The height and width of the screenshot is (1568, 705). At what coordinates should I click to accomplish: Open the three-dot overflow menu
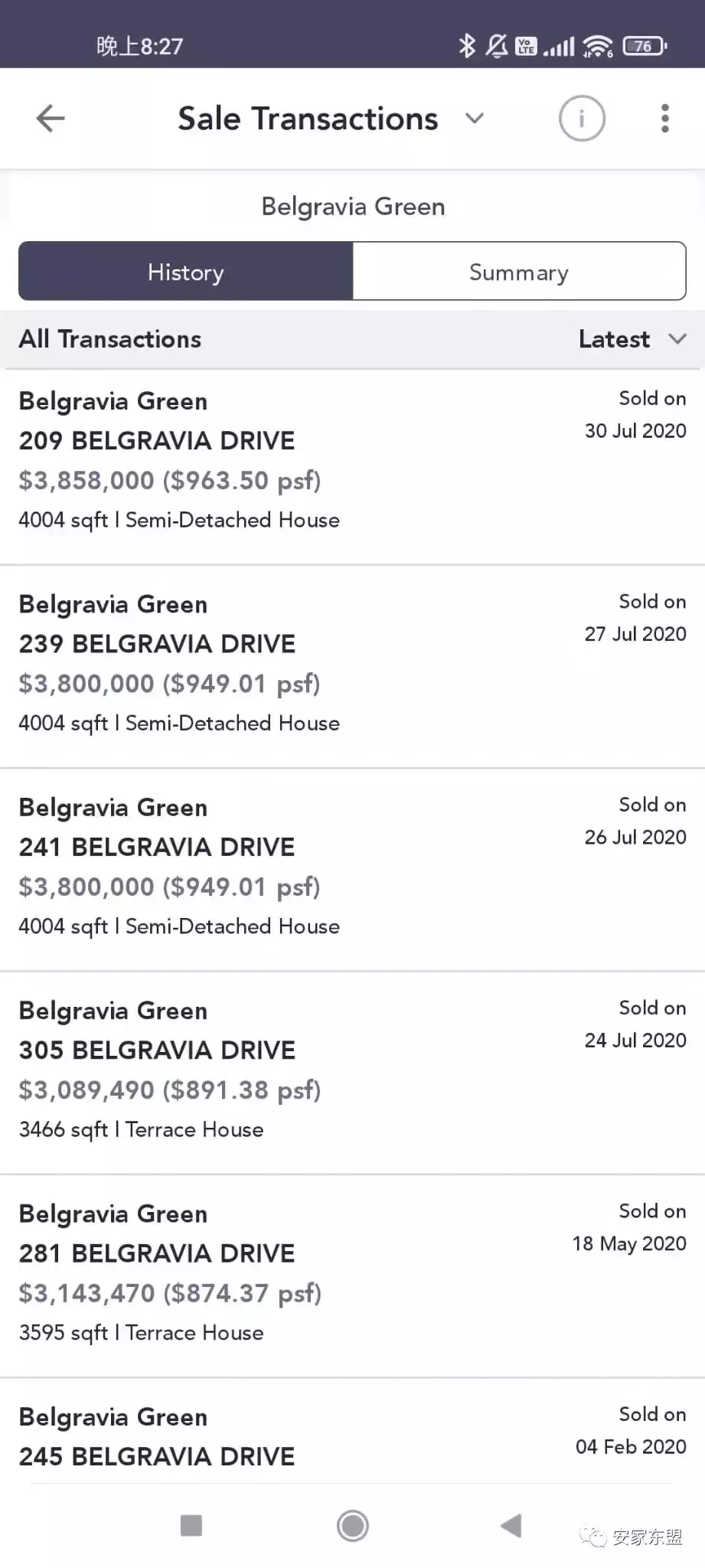[x=664, y=118]
